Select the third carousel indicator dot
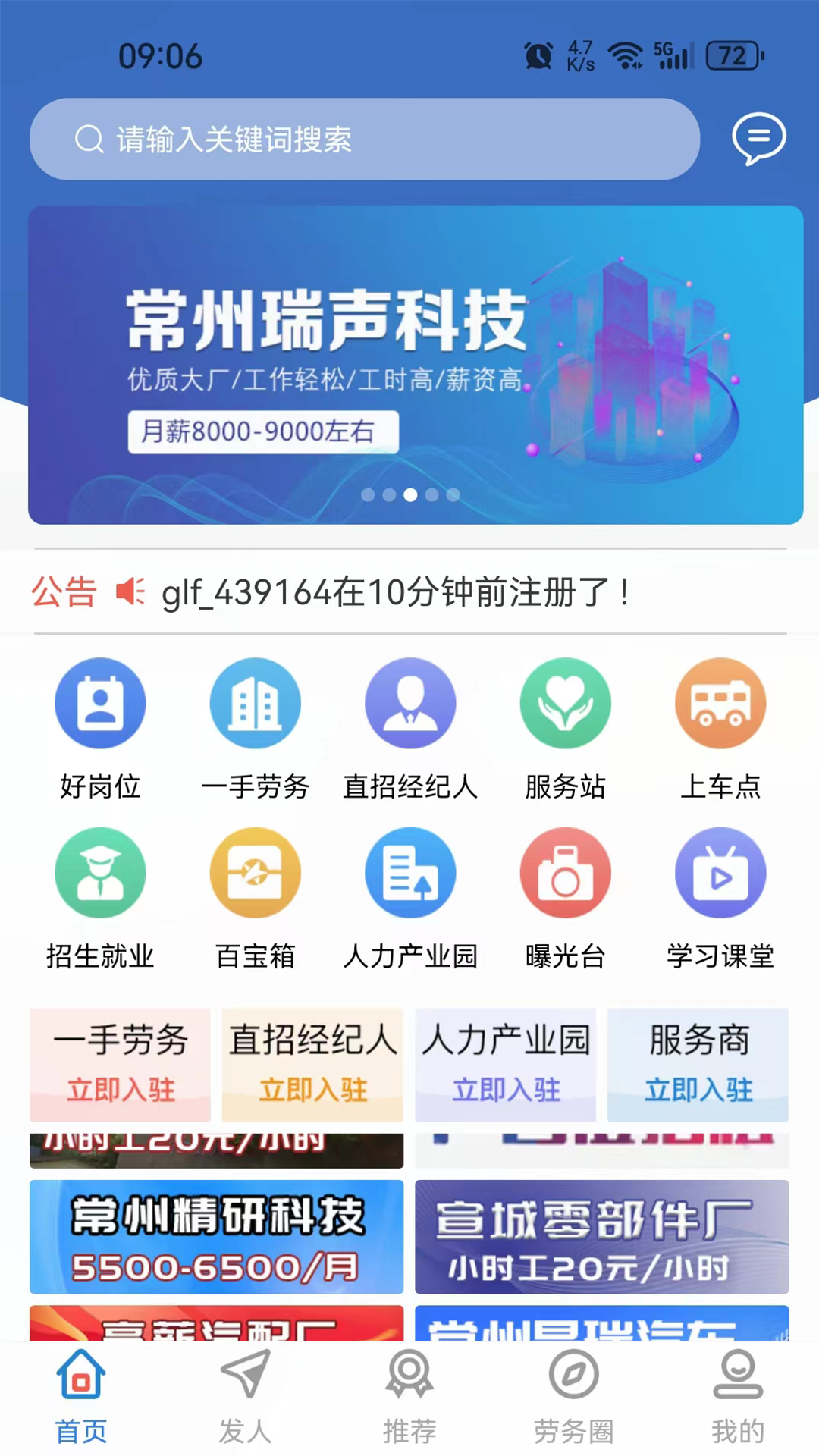The width and height of the screenshot is (819, 1456). (412, 494)
